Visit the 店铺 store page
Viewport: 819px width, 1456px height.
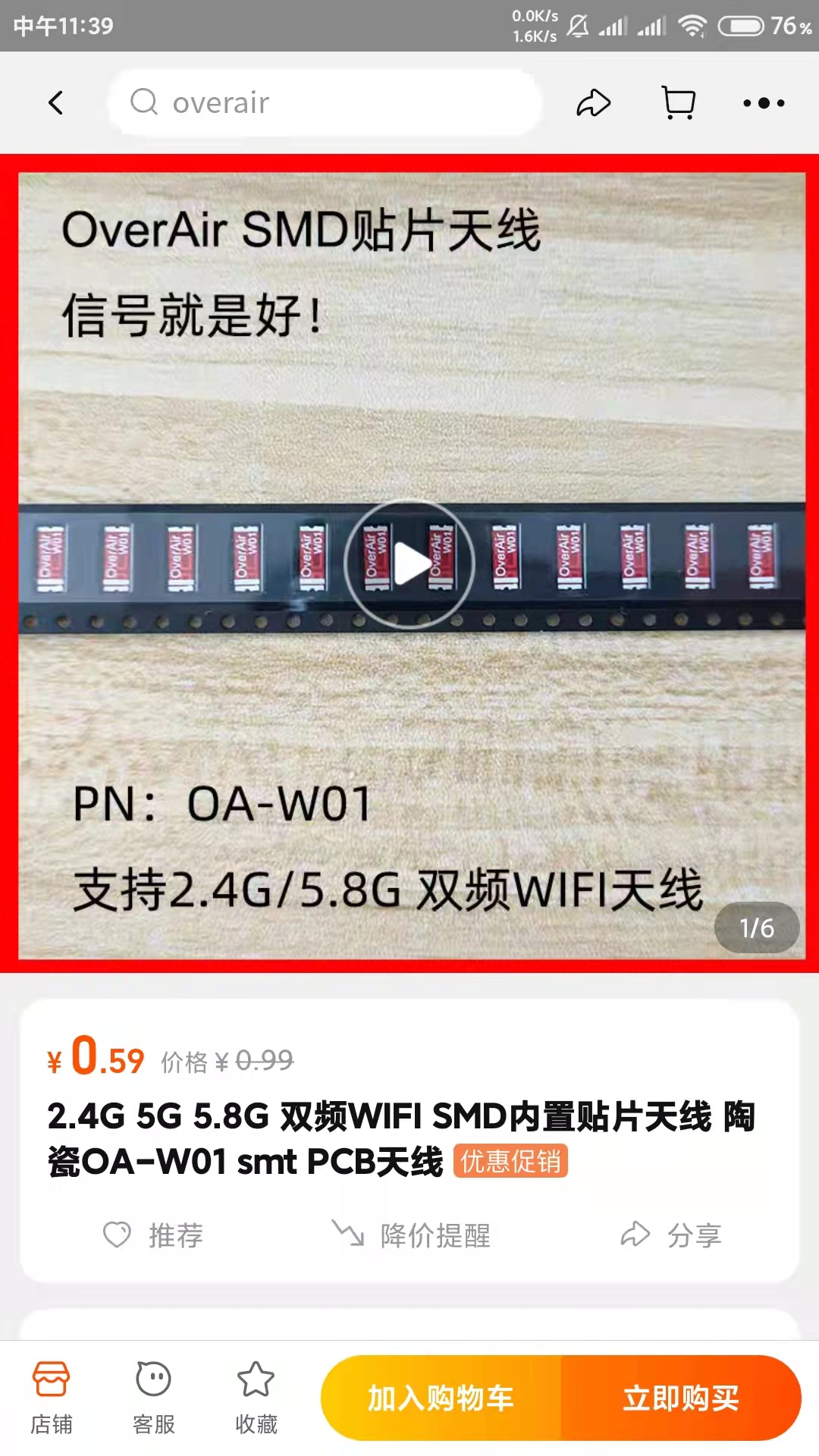[x=52, y=1397]
